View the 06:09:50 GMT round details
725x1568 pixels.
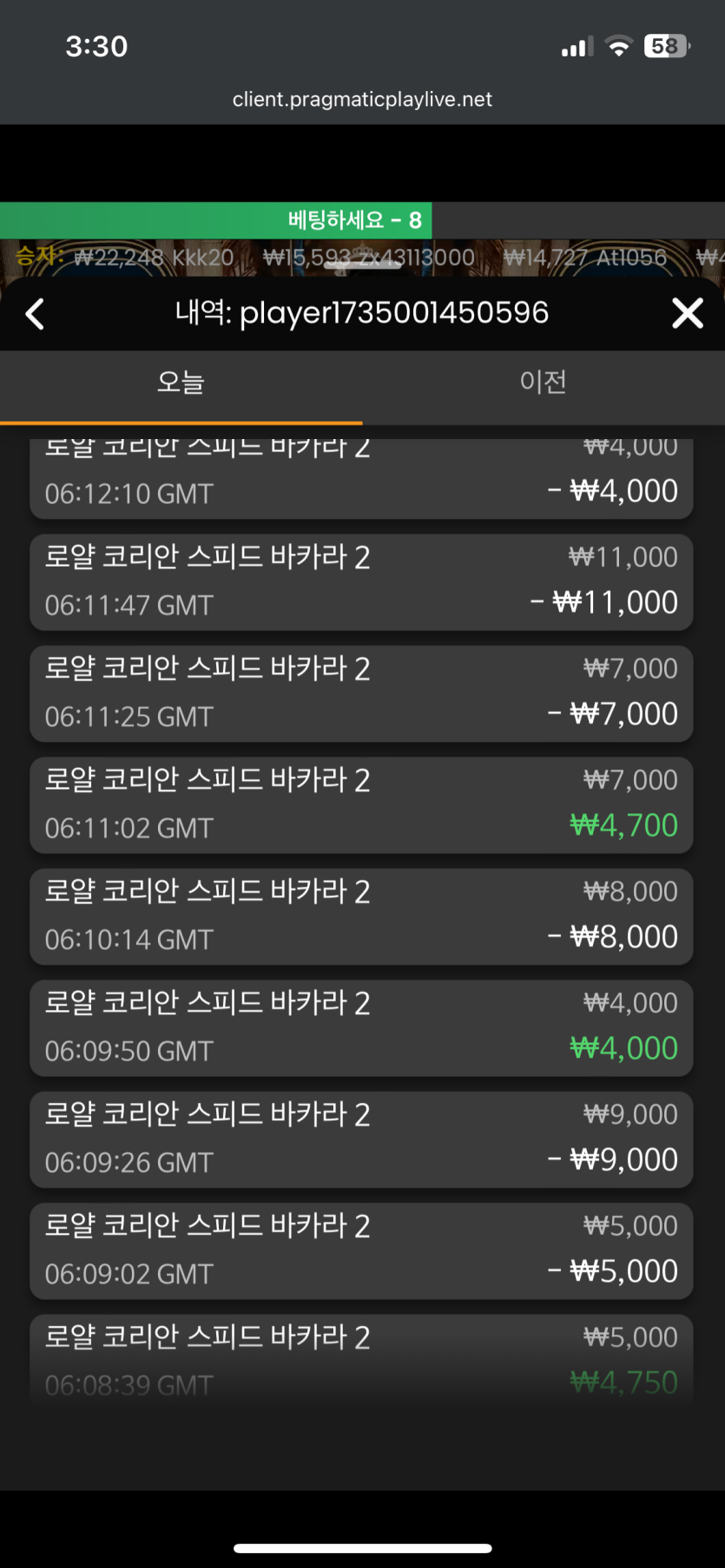361,1027
